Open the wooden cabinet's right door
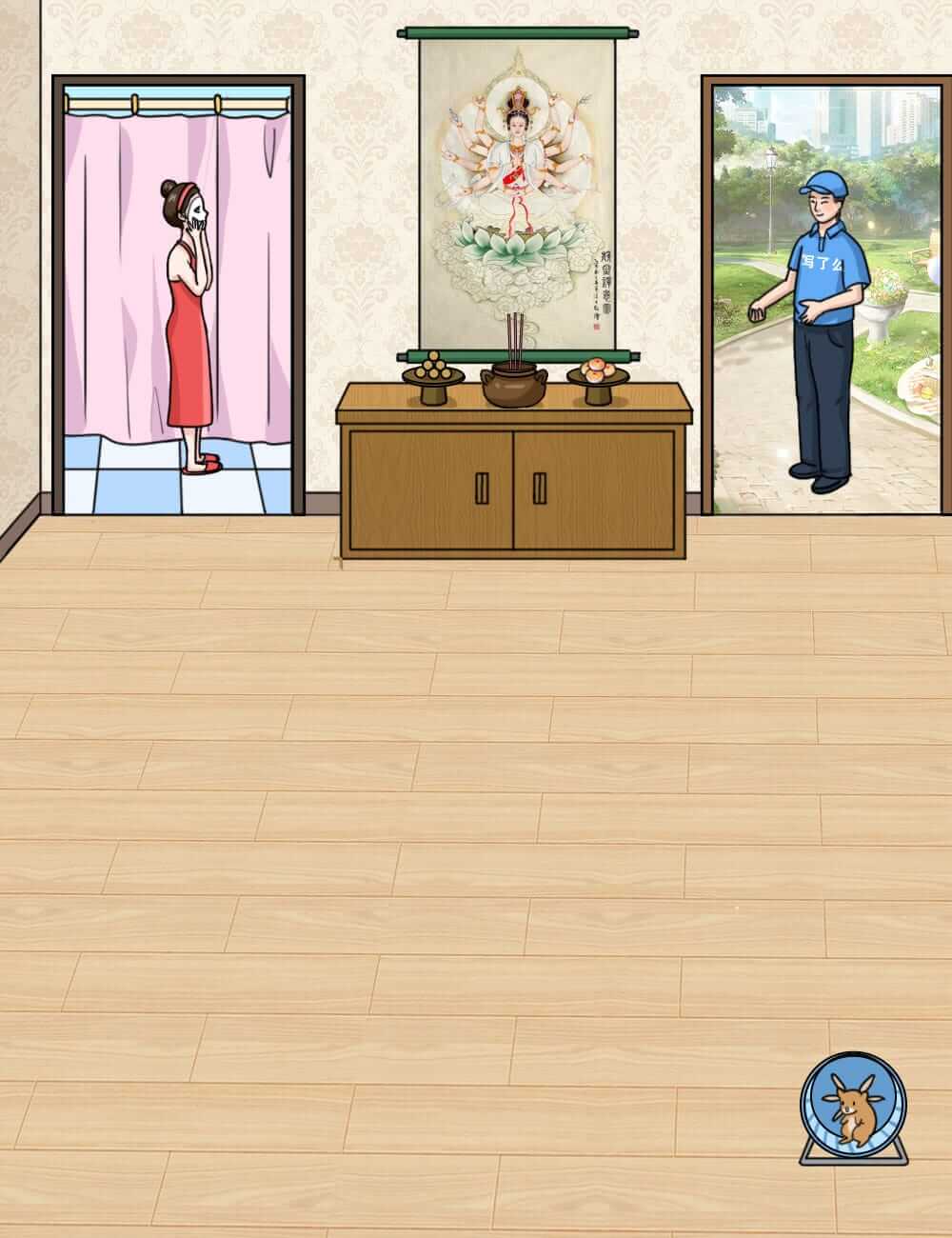This screenshot has height=1238, width=952. tap(594, 489)
